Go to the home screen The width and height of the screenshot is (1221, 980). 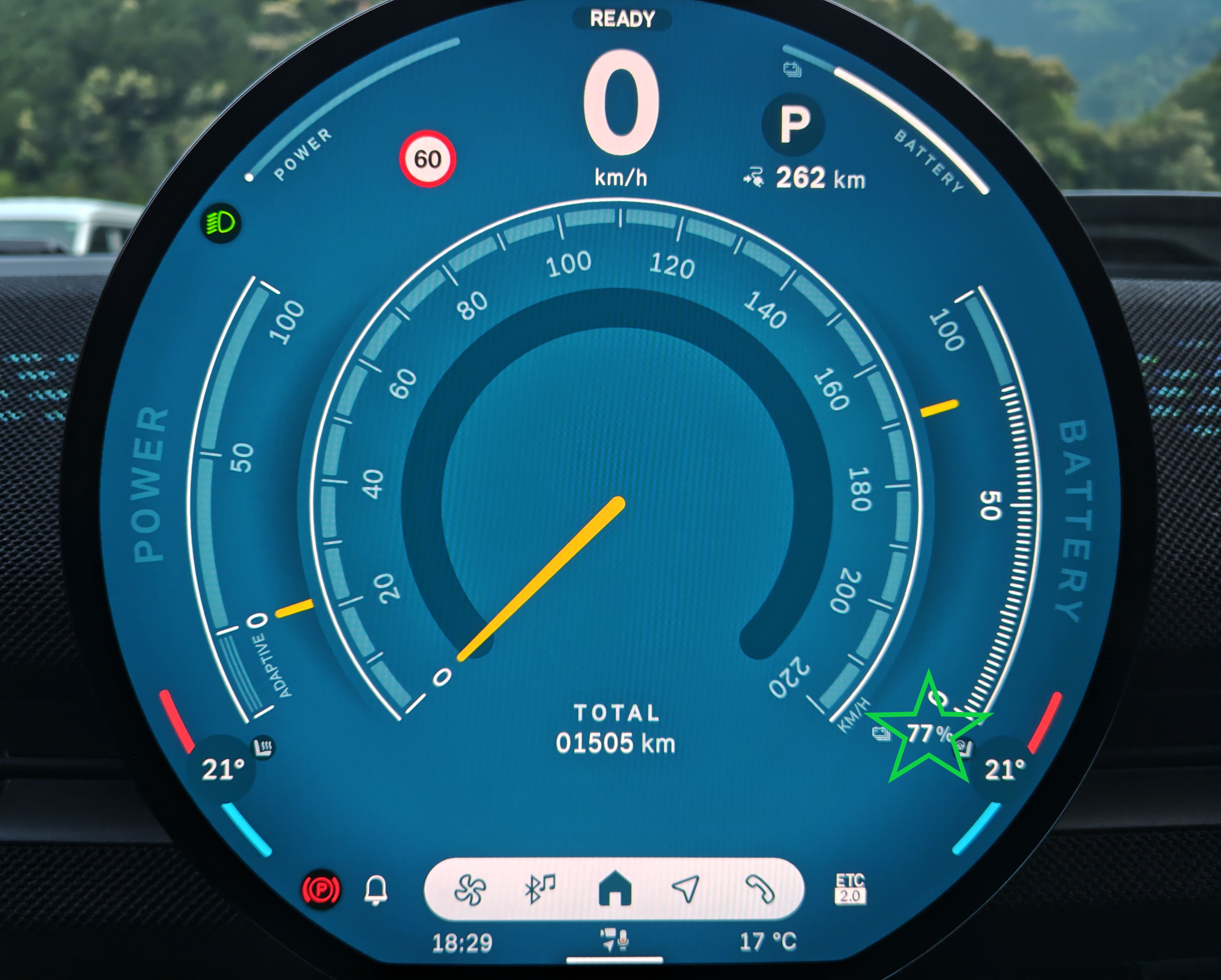click(614, 888)
